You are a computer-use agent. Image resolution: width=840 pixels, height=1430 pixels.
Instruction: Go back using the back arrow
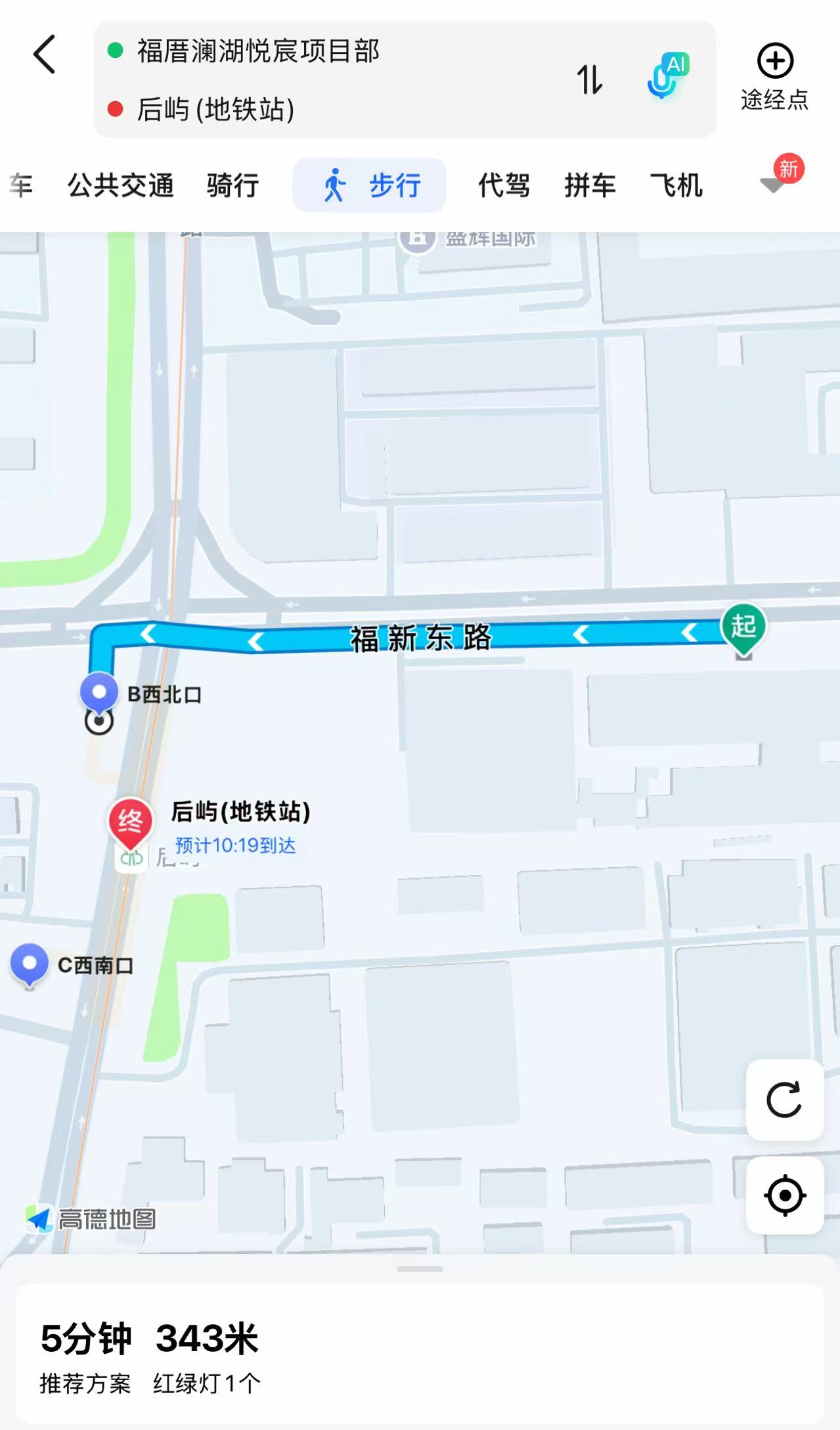coord(45,55)
